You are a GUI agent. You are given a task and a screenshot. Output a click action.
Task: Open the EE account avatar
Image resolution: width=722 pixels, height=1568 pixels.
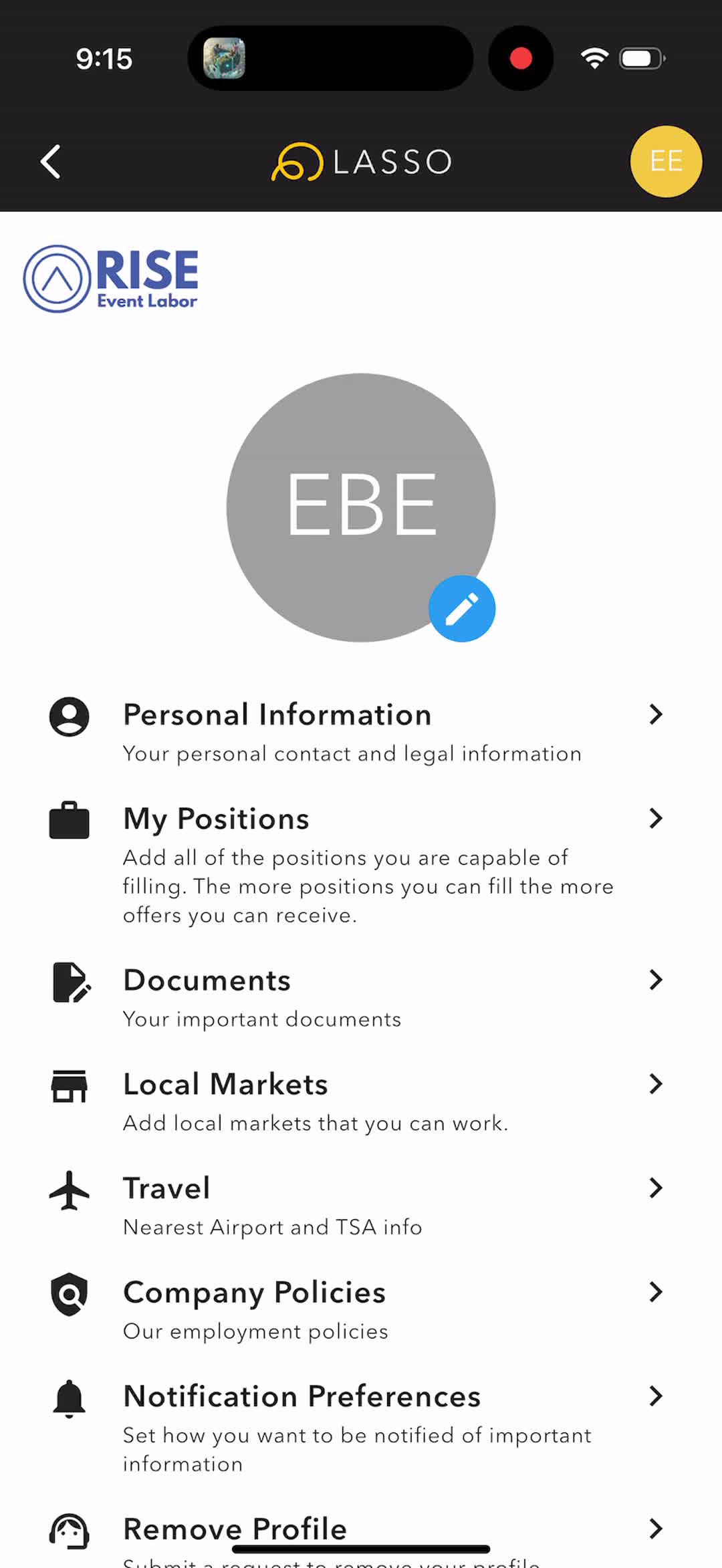(x=666, y=162)
